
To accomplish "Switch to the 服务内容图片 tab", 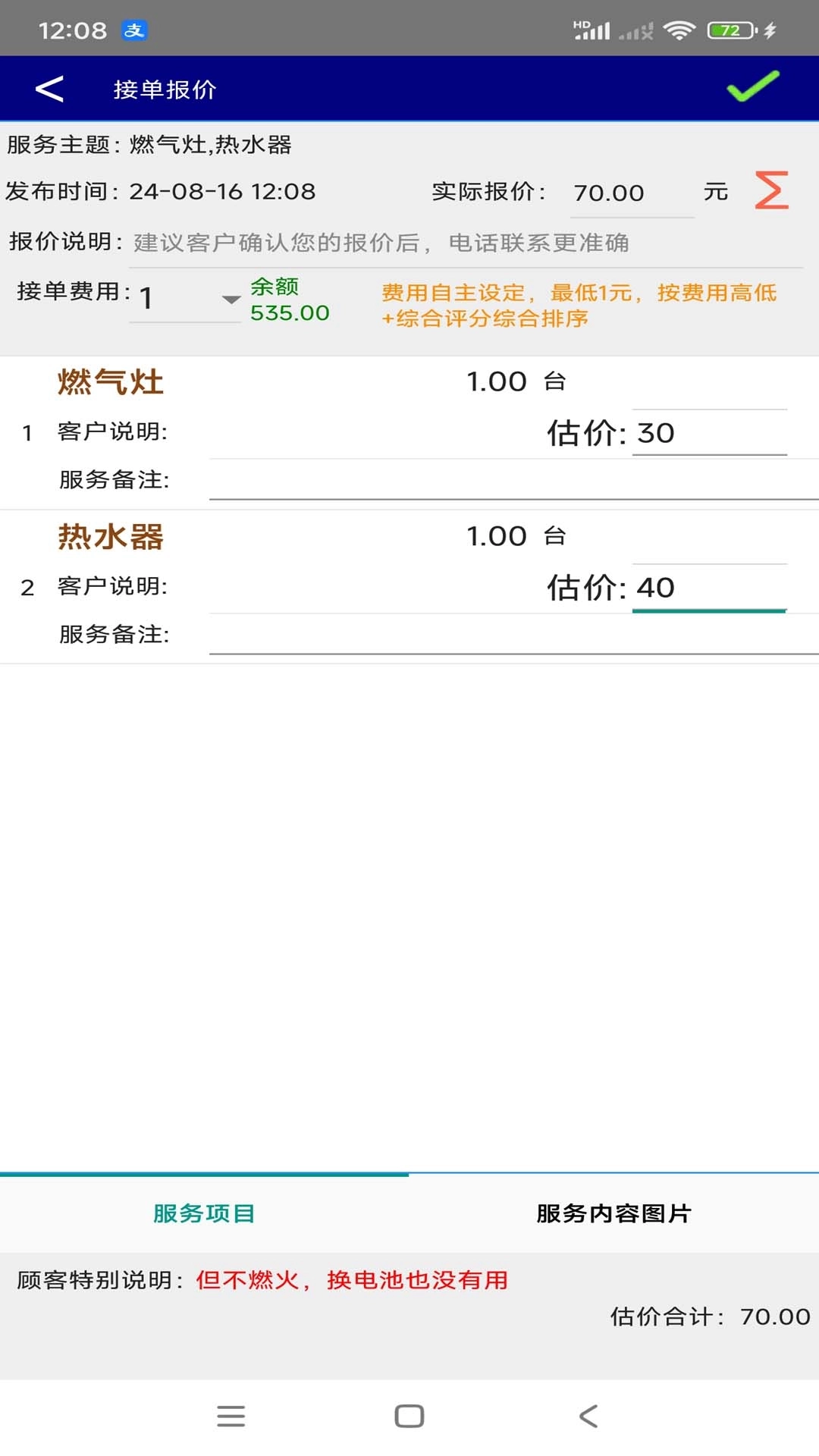I will (x=613, y=1213).
